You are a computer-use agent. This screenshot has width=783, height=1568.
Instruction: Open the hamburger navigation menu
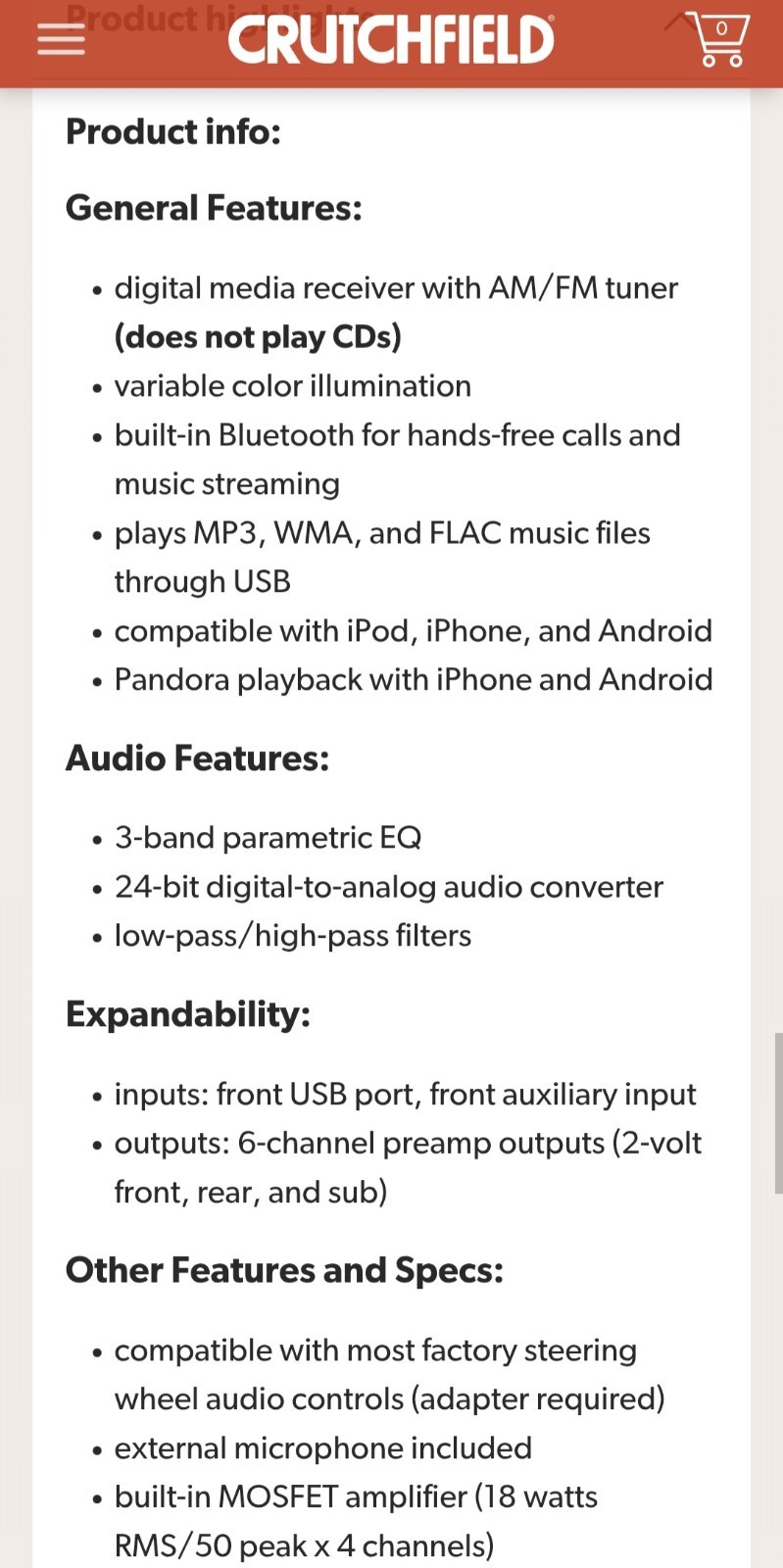pos(61,39)
